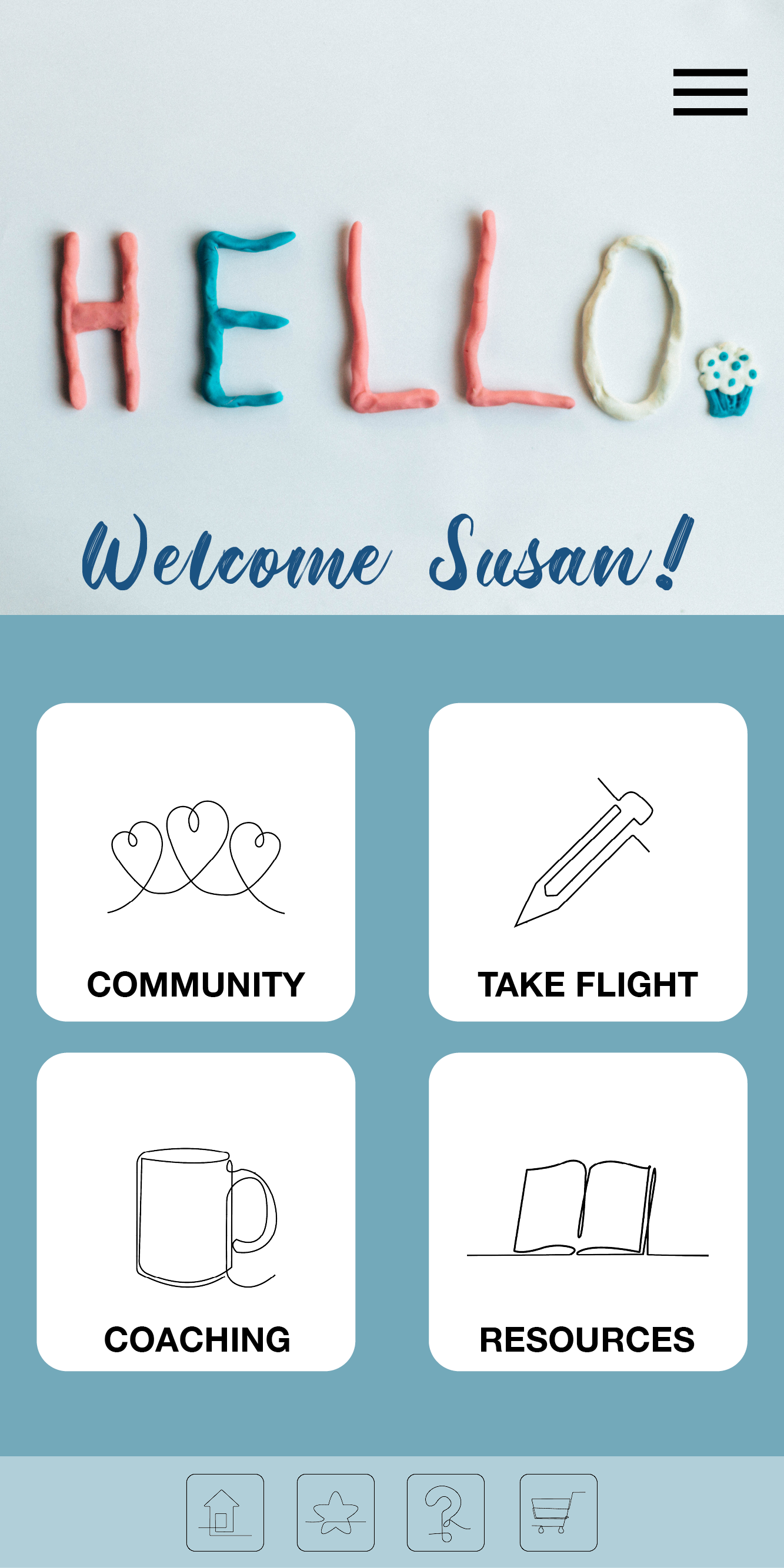The image size is (784, 1568).
Task: Open help question mark icon
Action: click(x=446, y=1512)
